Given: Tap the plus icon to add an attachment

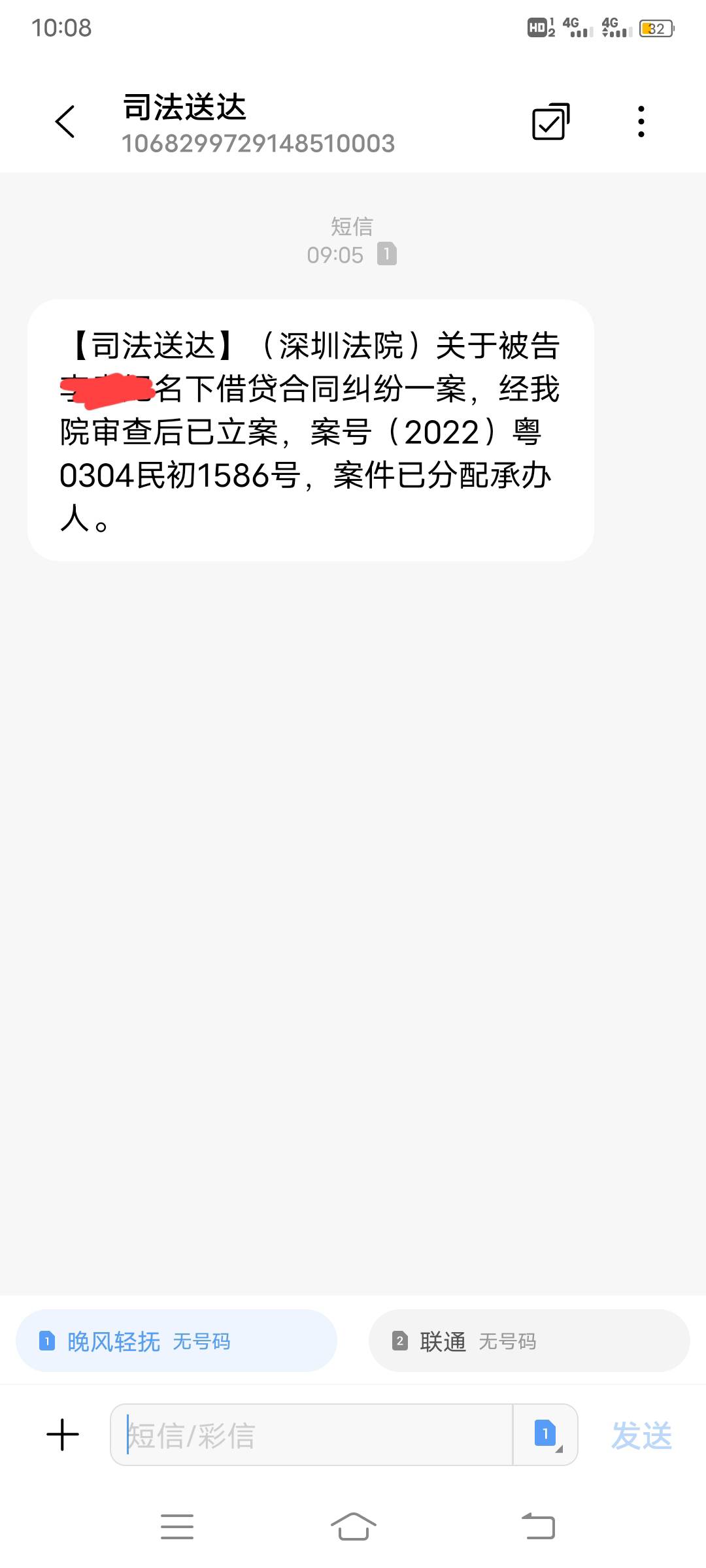Looking at the screenshot, I should coord(63,1435).
